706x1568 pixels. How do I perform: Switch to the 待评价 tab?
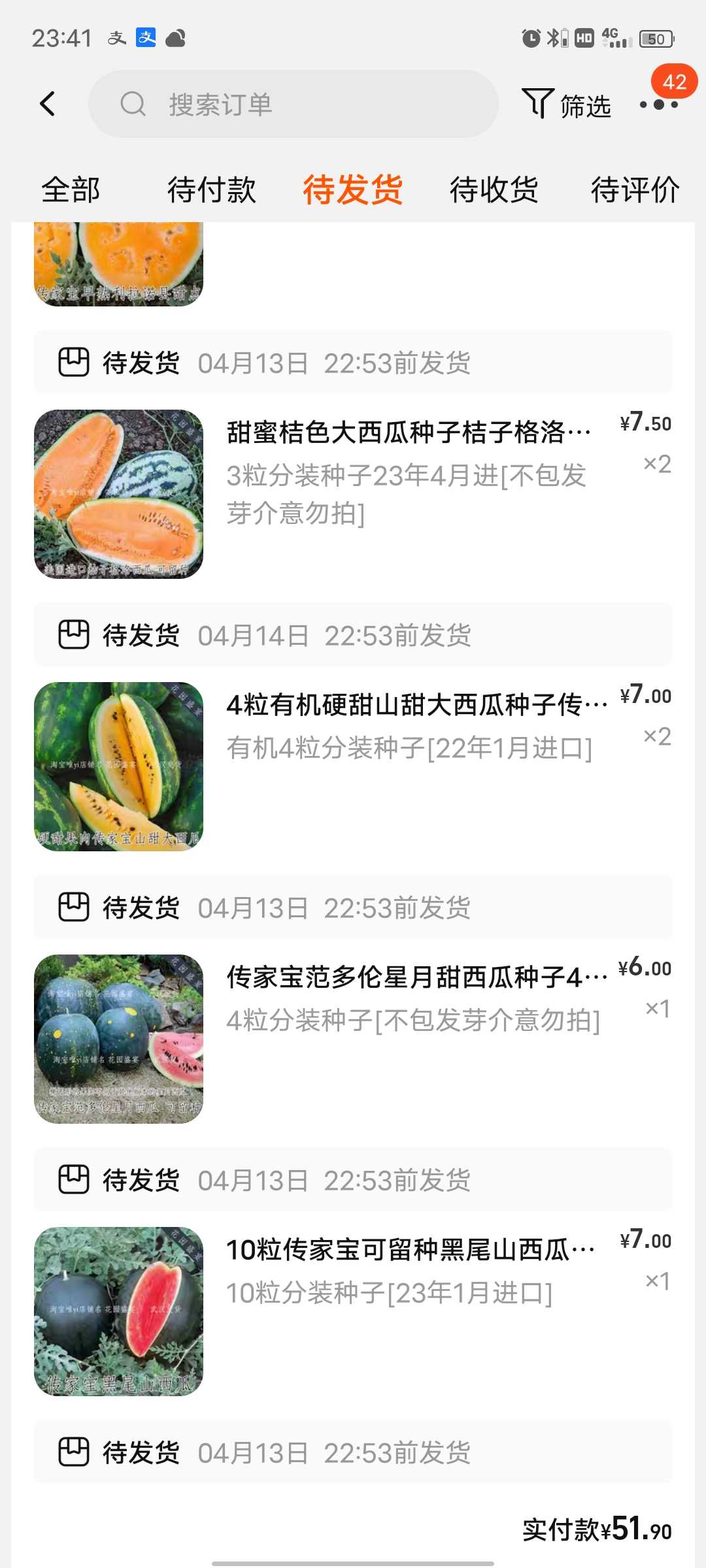[x=635, y=190]
